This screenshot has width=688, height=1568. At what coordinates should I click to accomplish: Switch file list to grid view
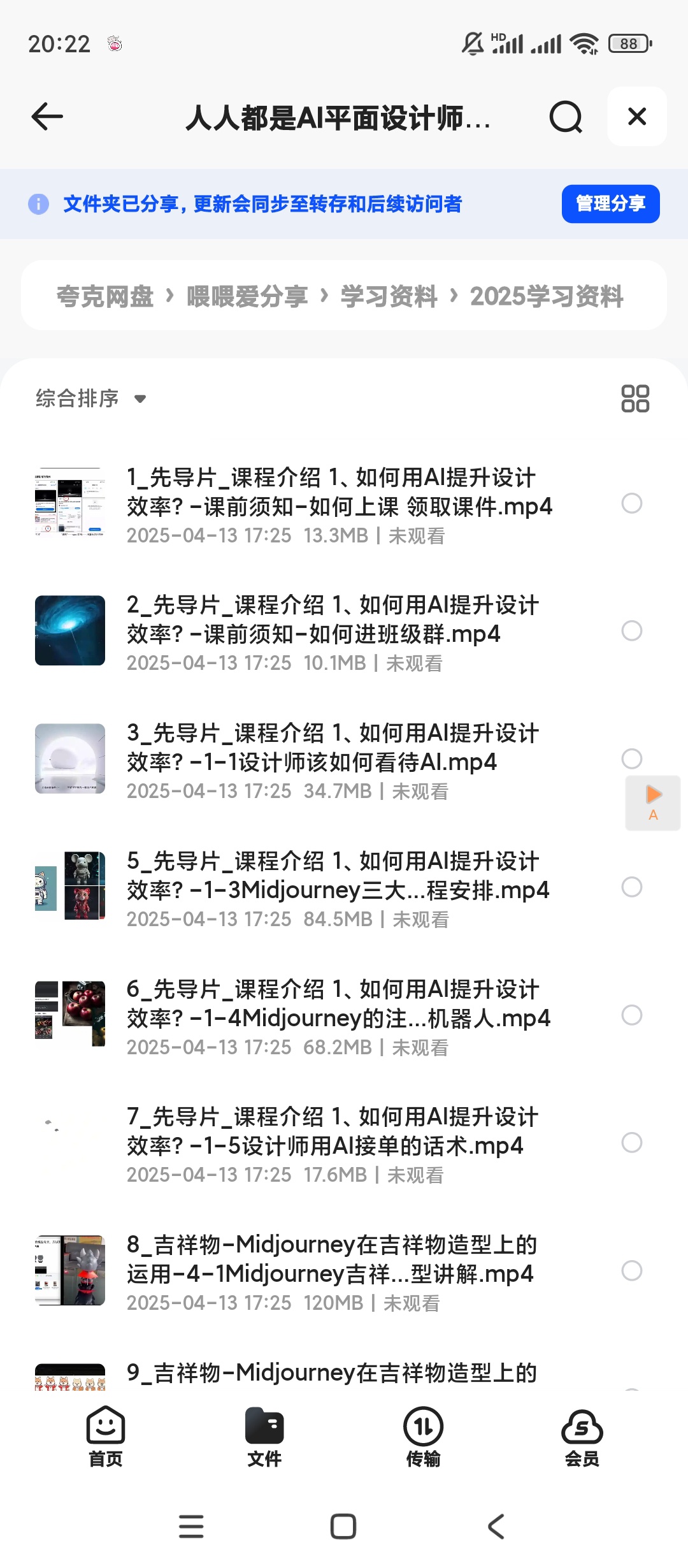635,397
